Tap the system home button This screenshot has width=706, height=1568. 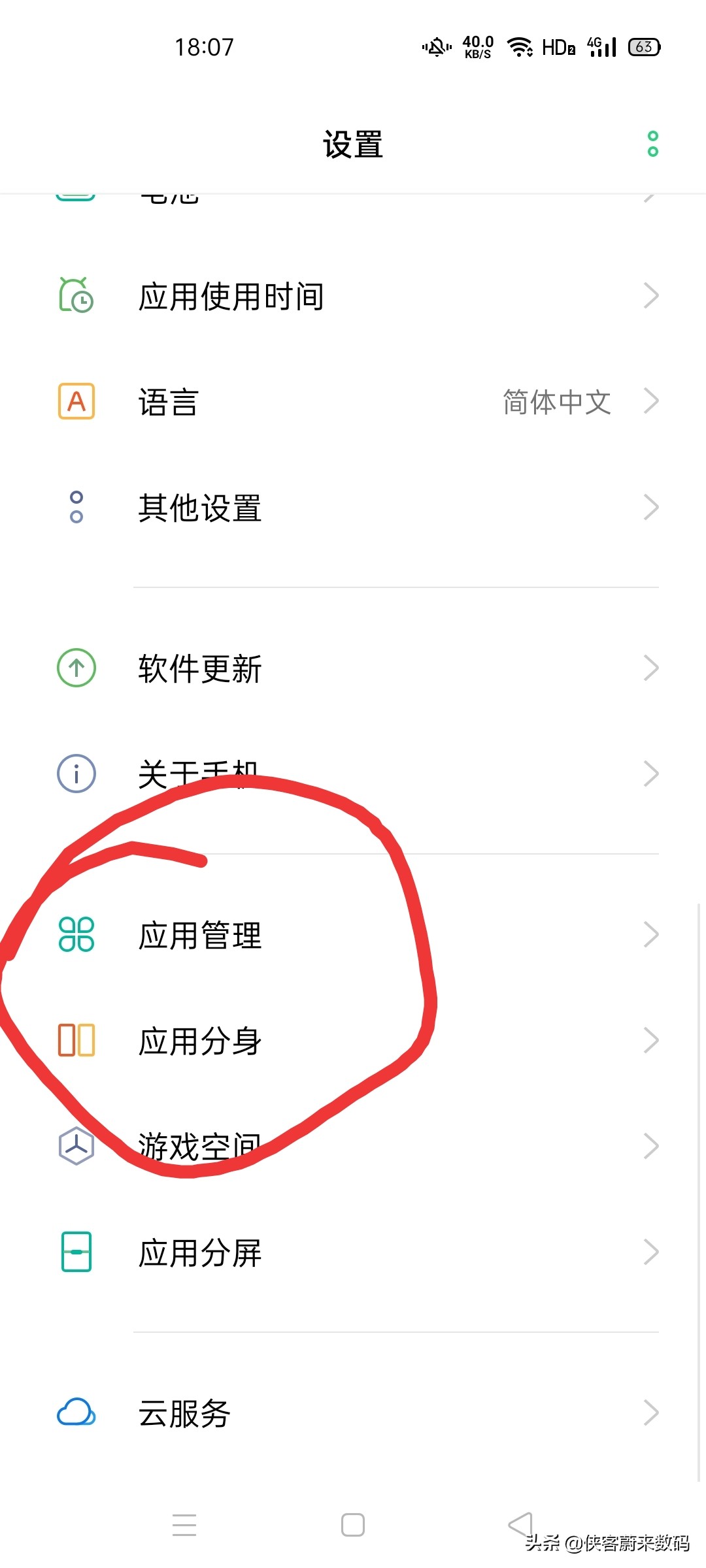tap(353, 1525)
